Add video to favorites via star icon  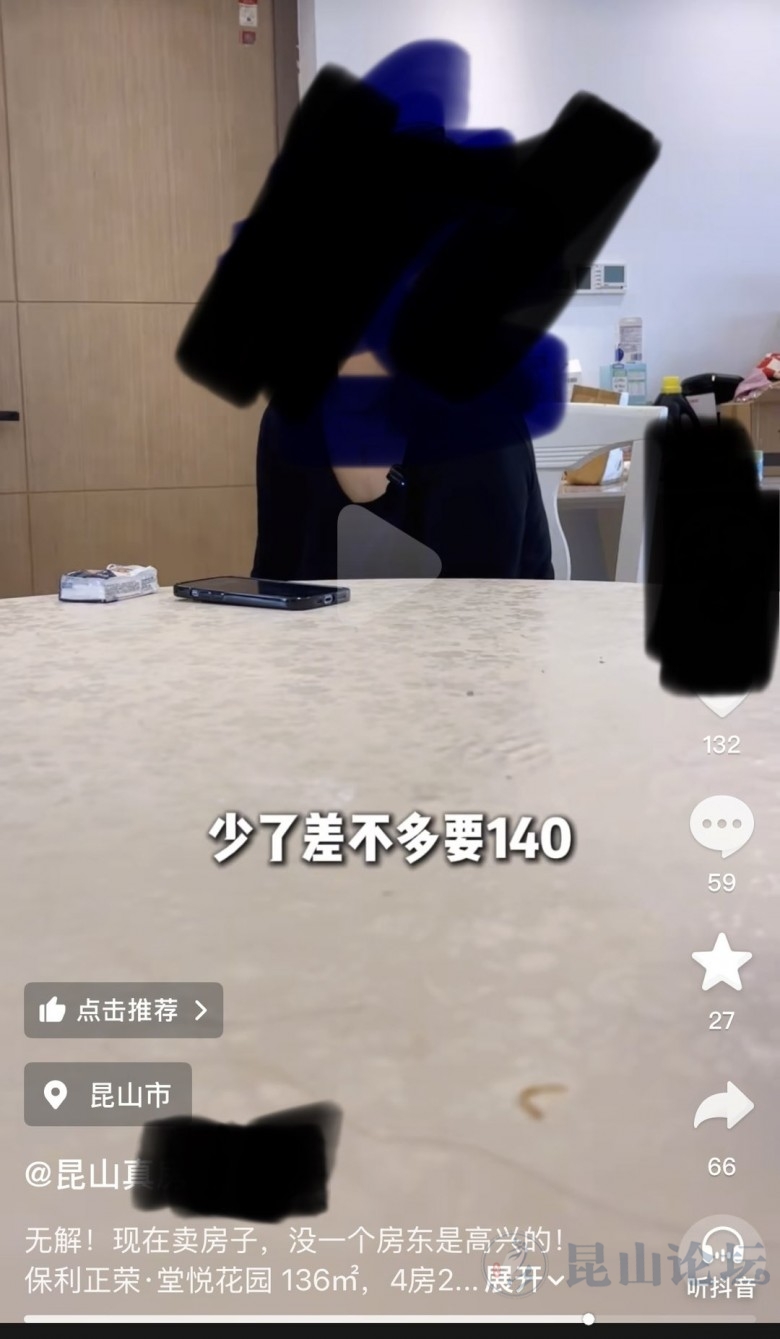(721, 963)
